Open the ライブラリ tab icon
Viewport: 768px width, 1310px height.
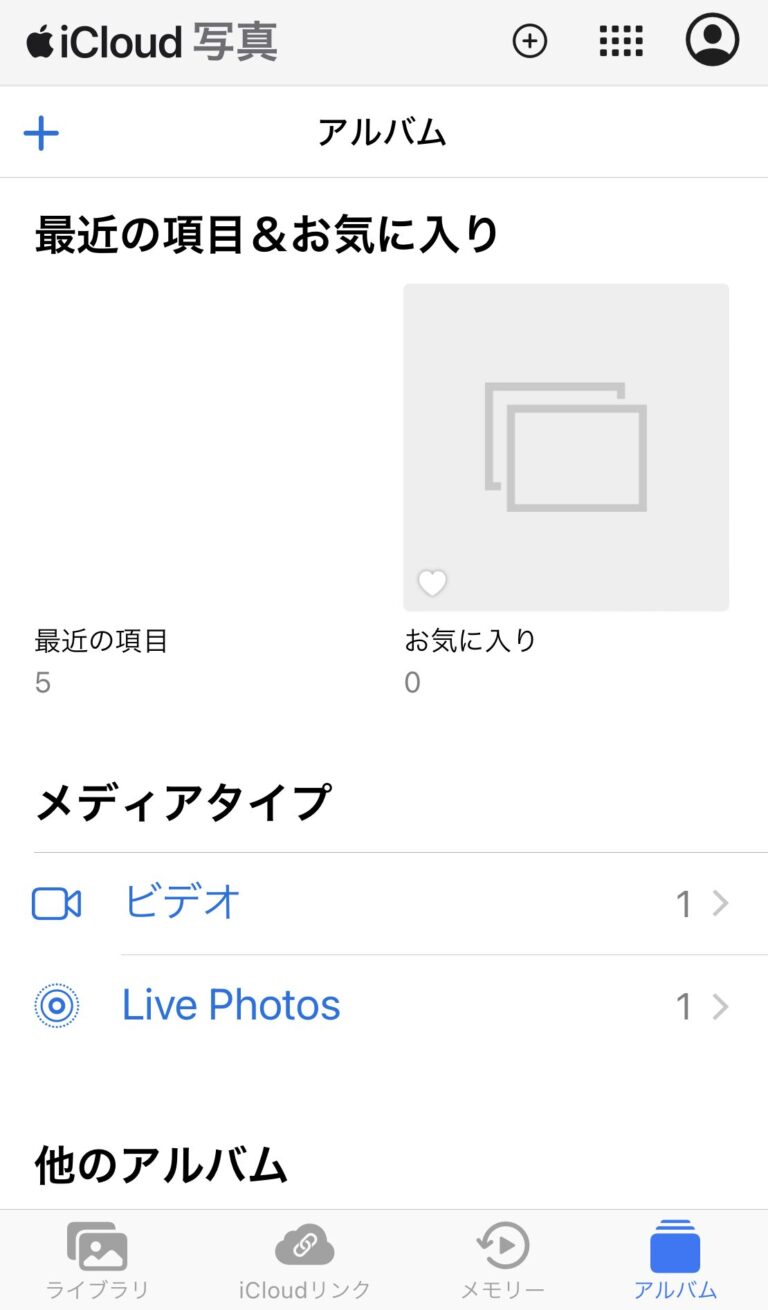tap(96, 1245)
